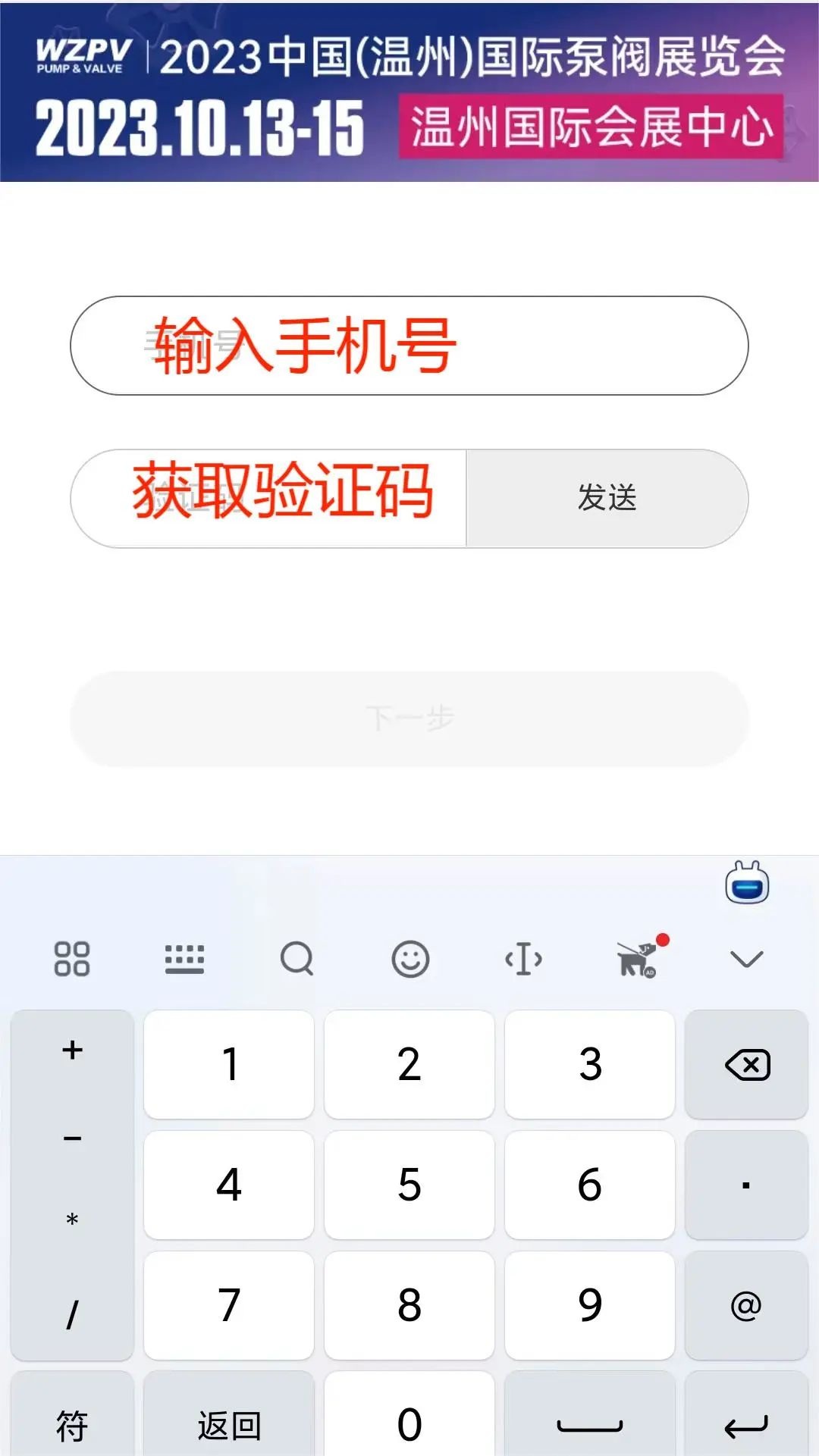
Task: Tap the dog mascot icon with red badge
Action: (637, 958)
